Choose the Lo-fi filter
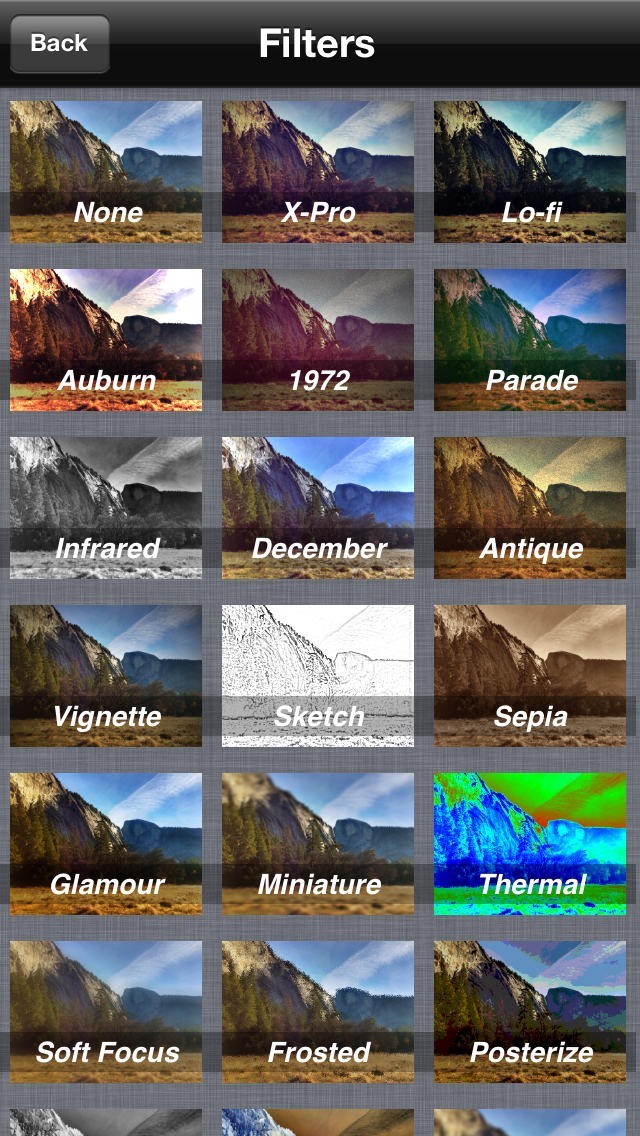Image resolution: width=640 pixels, height=1136 pixels. click(530, 171)
